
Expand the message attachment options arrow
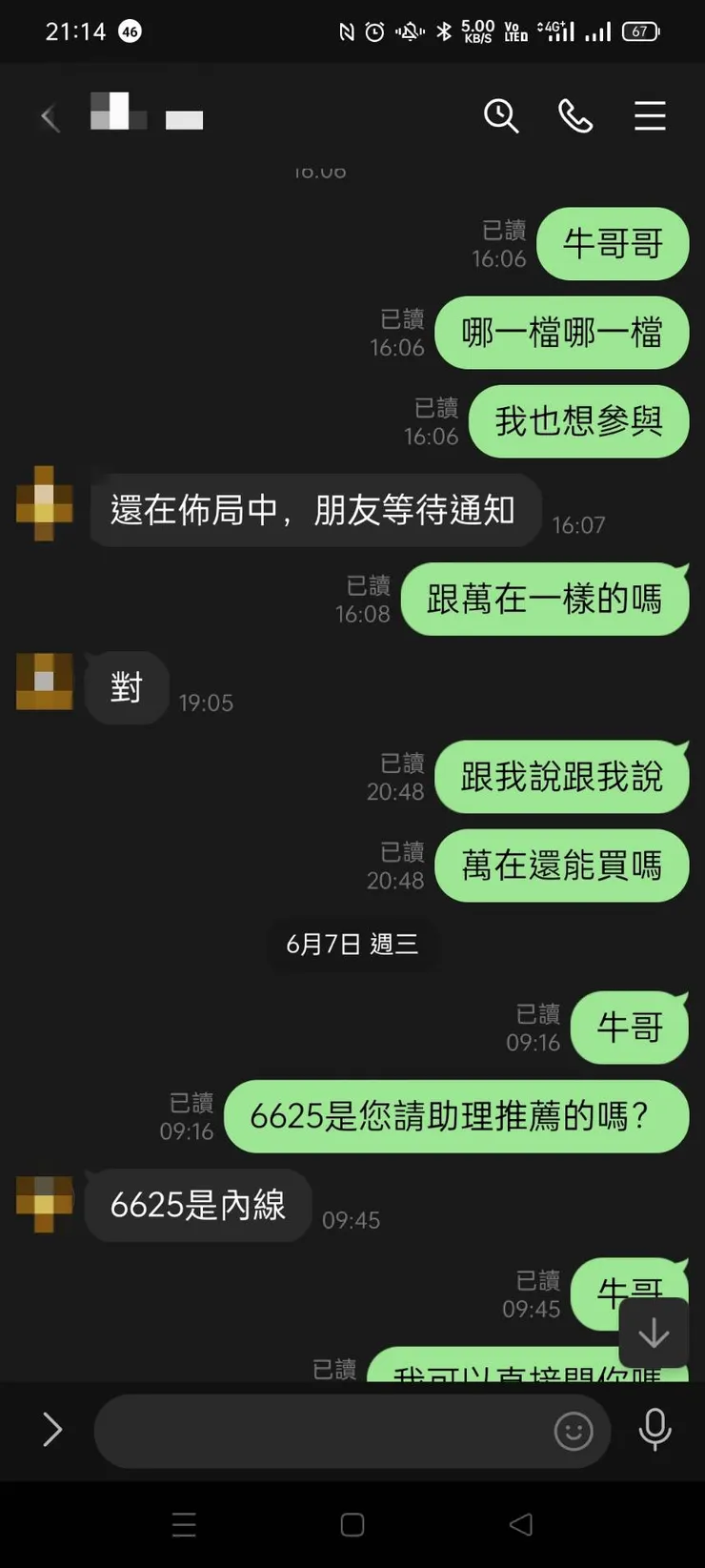click(52, 1431)
